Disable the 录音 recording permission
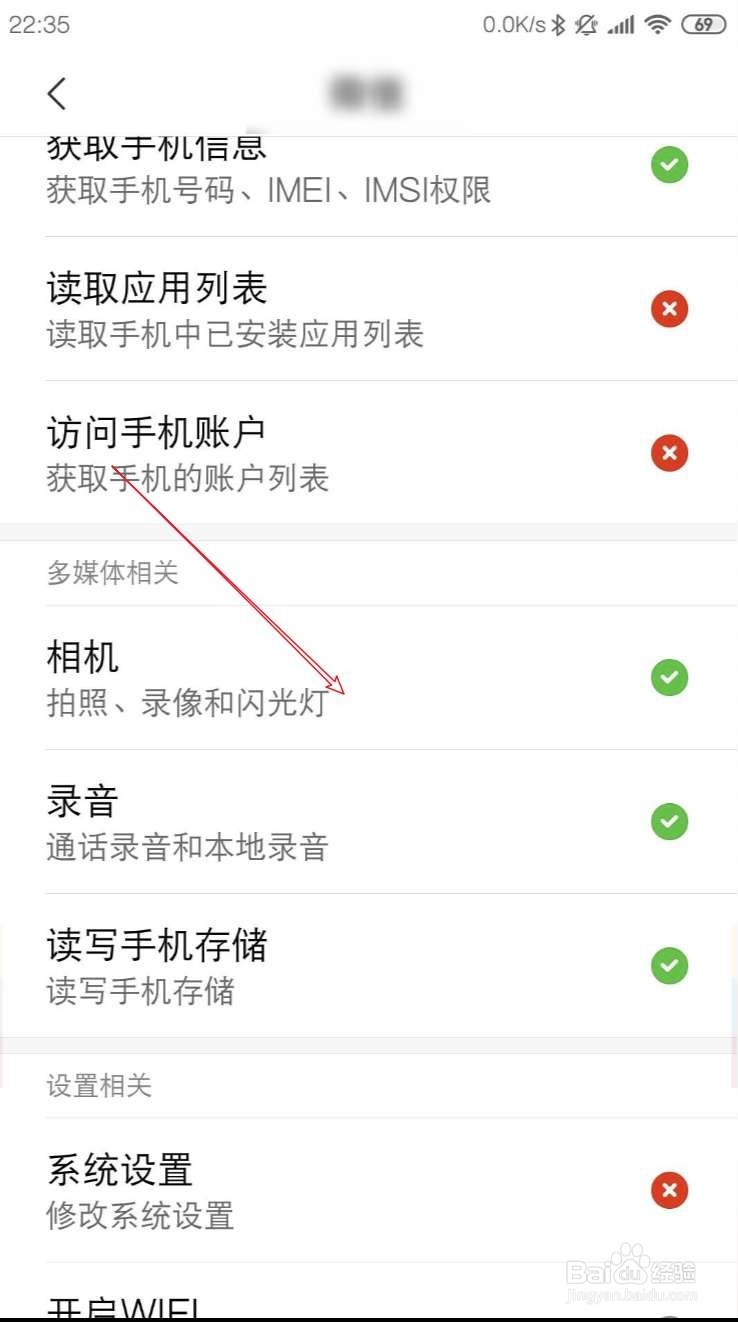This screenshot has width=738, height=1322. point(669,822)
